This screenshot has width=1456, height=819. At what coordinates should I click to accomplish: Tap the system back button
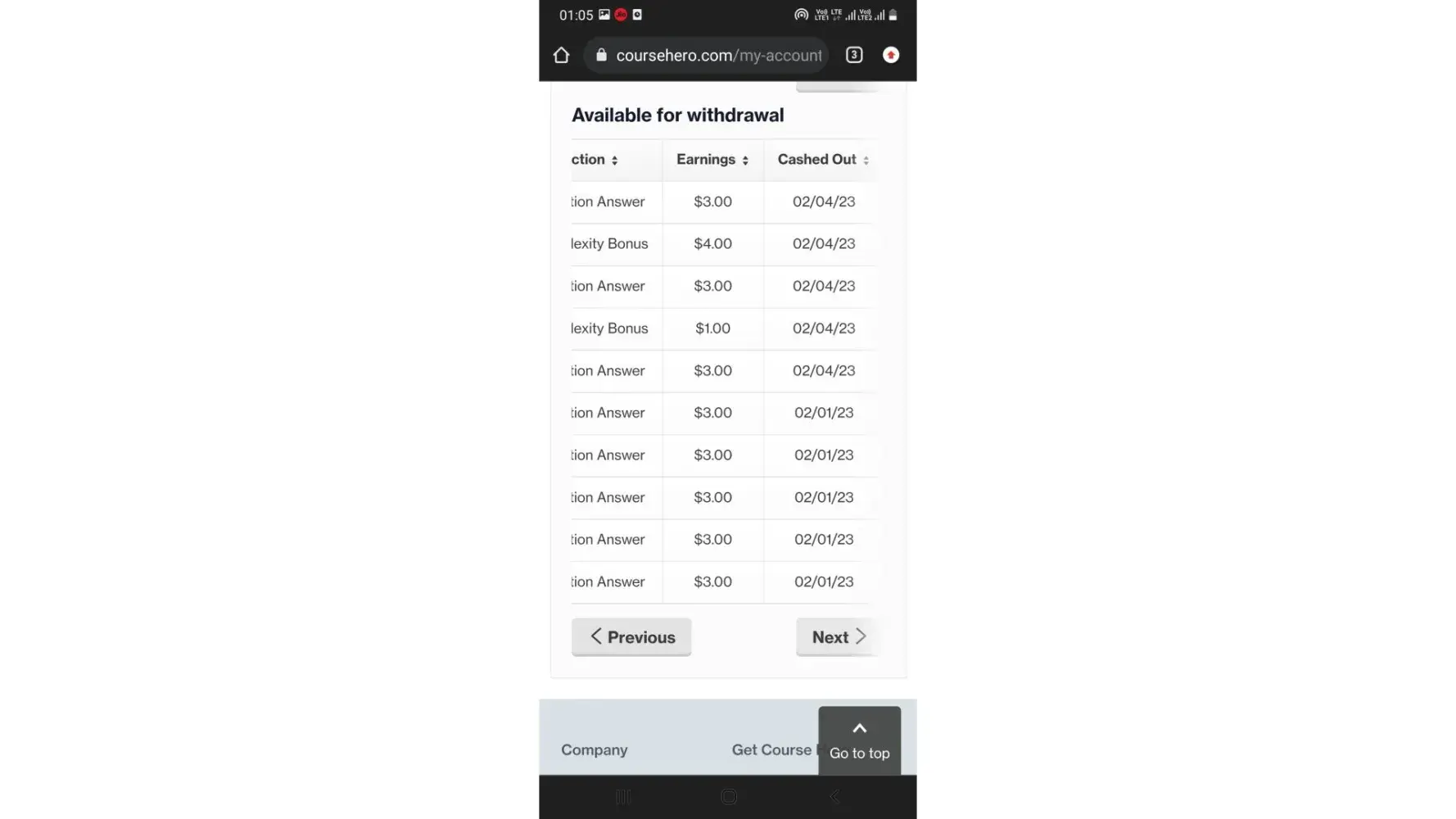tap(834, 797)
